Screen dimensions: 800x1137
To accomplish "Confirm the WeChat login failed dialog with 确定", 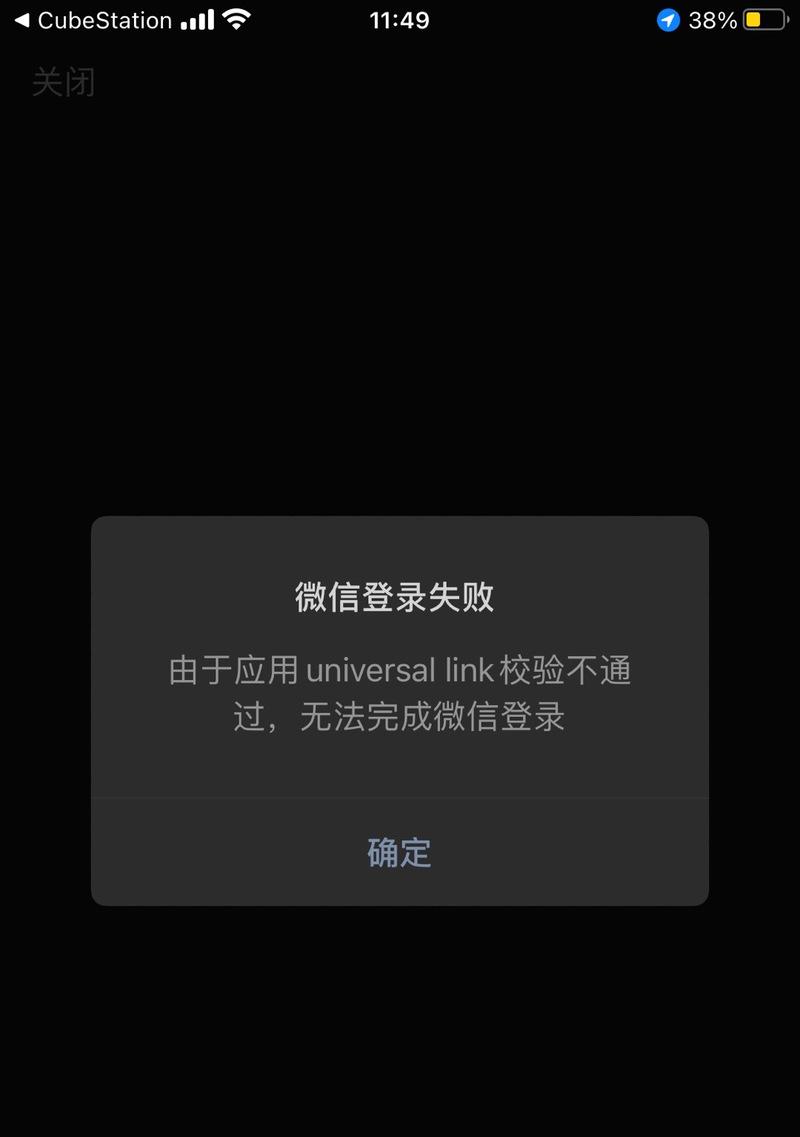I will click(399, 853).
